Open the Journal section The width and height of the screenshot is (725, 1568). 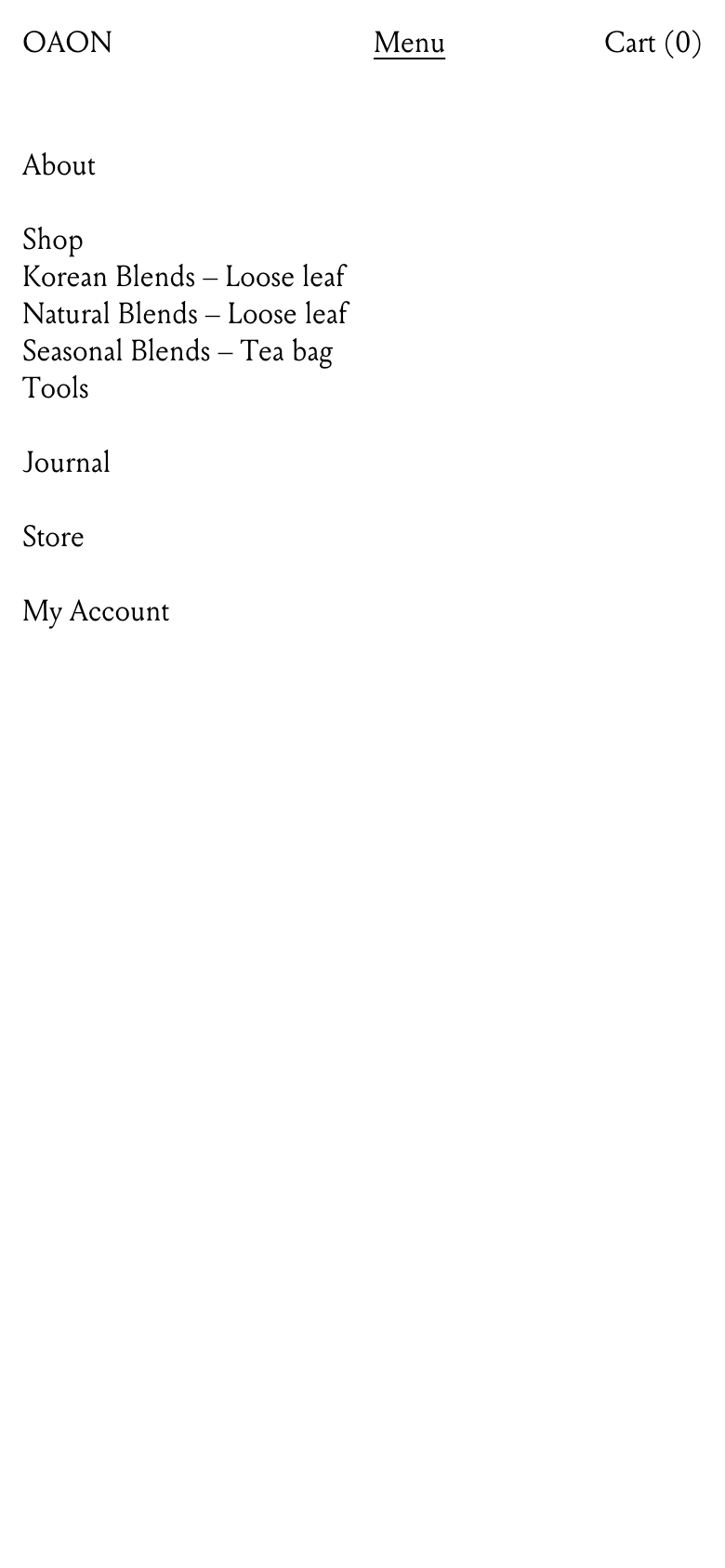coord(66,463)
